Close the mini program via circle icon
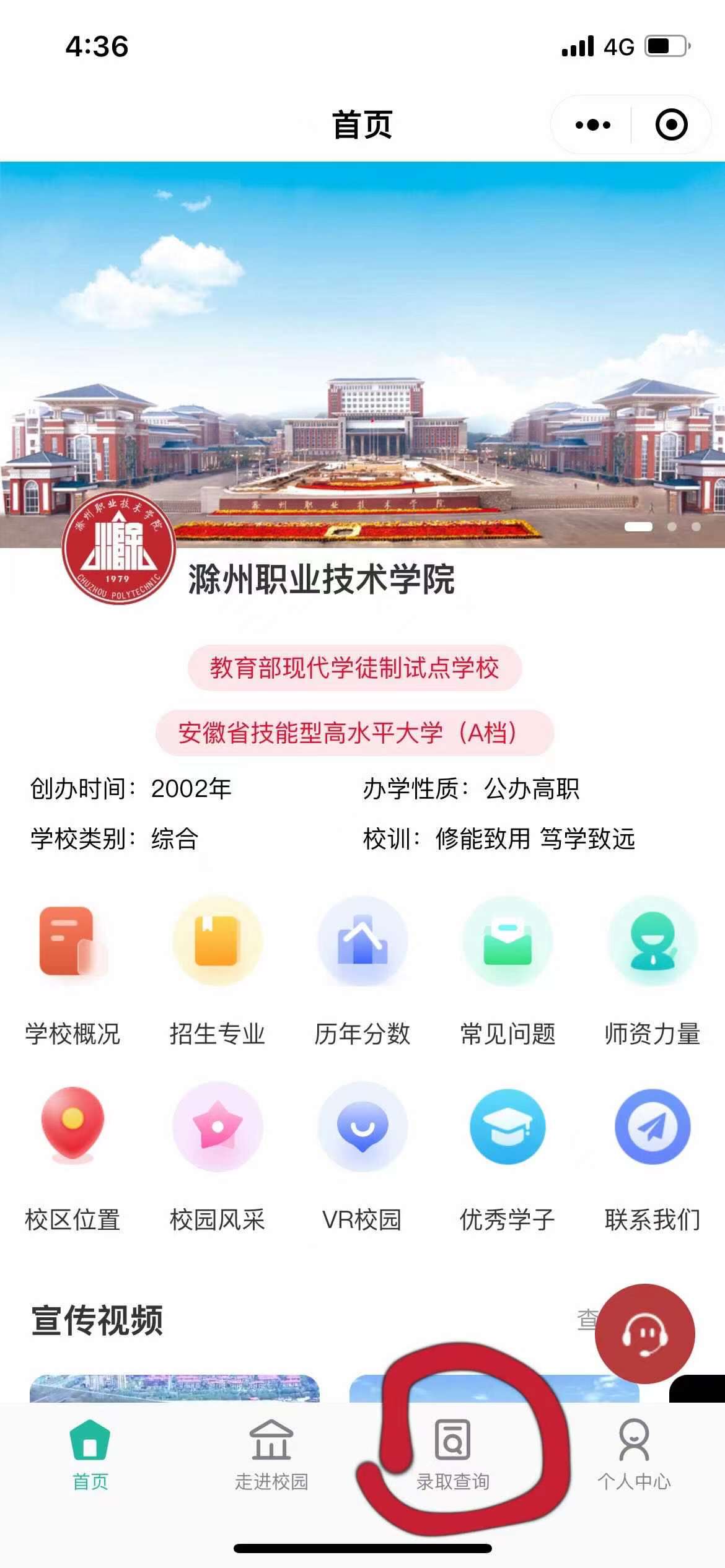Screen dimensions: 725x1568 click(x=671, y=125)
